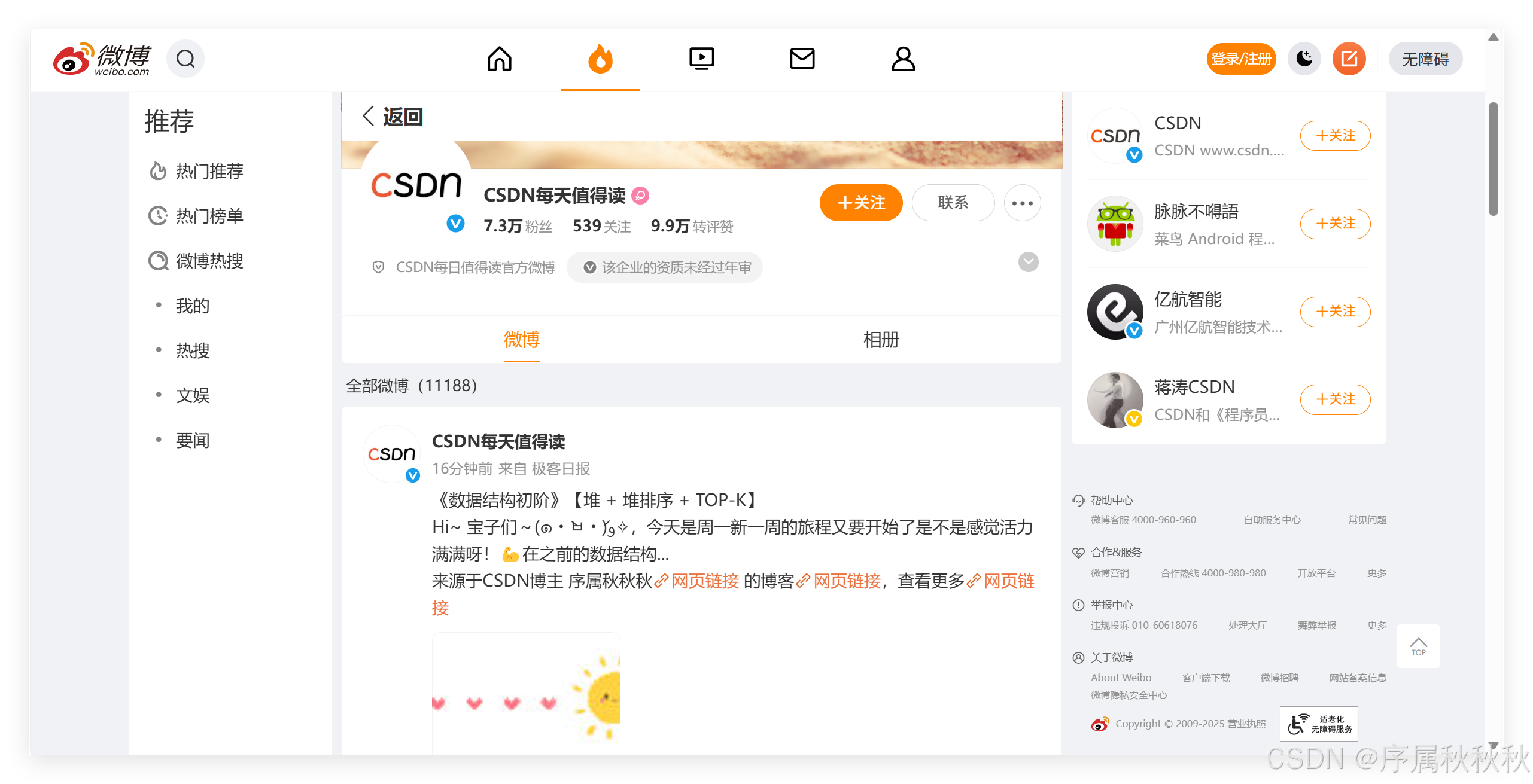The image size is (1533, 784).
Task: Open 热门榜单 in the sidebar
Action: click(x=209, y=216)
